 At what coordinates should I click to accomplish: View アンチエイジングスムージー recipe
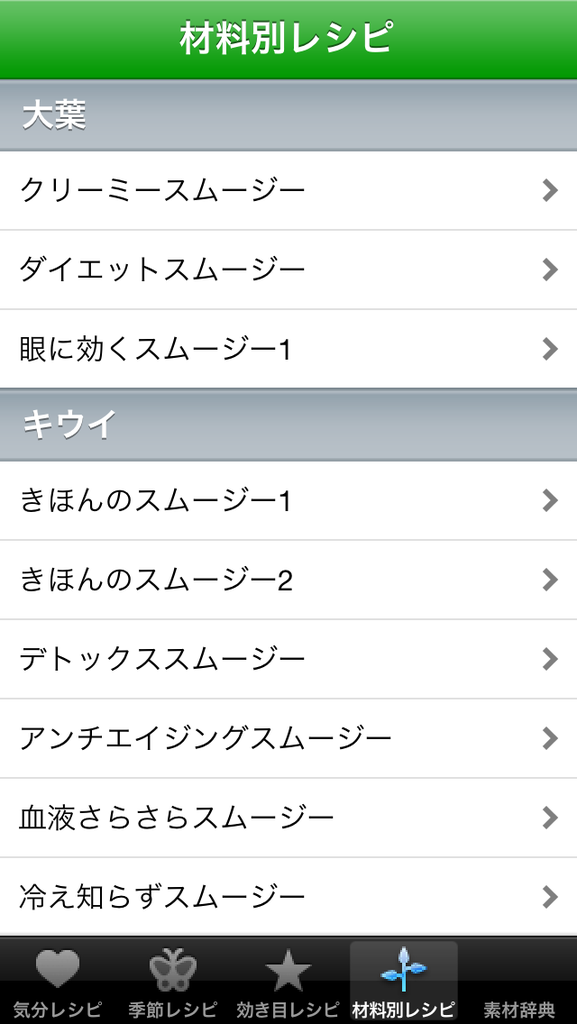[288, 739]
